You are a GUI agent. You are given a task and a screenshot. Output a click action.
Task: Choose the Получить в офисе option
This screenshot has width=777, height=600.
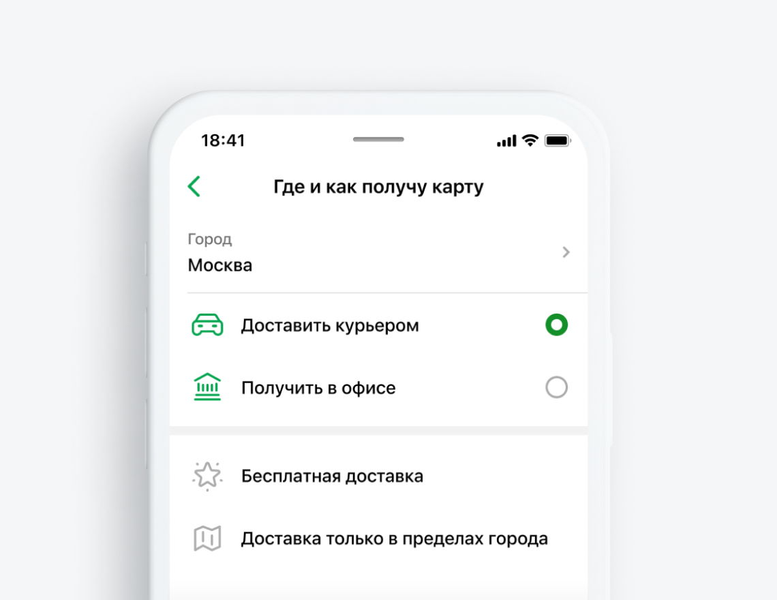point(556,388)
